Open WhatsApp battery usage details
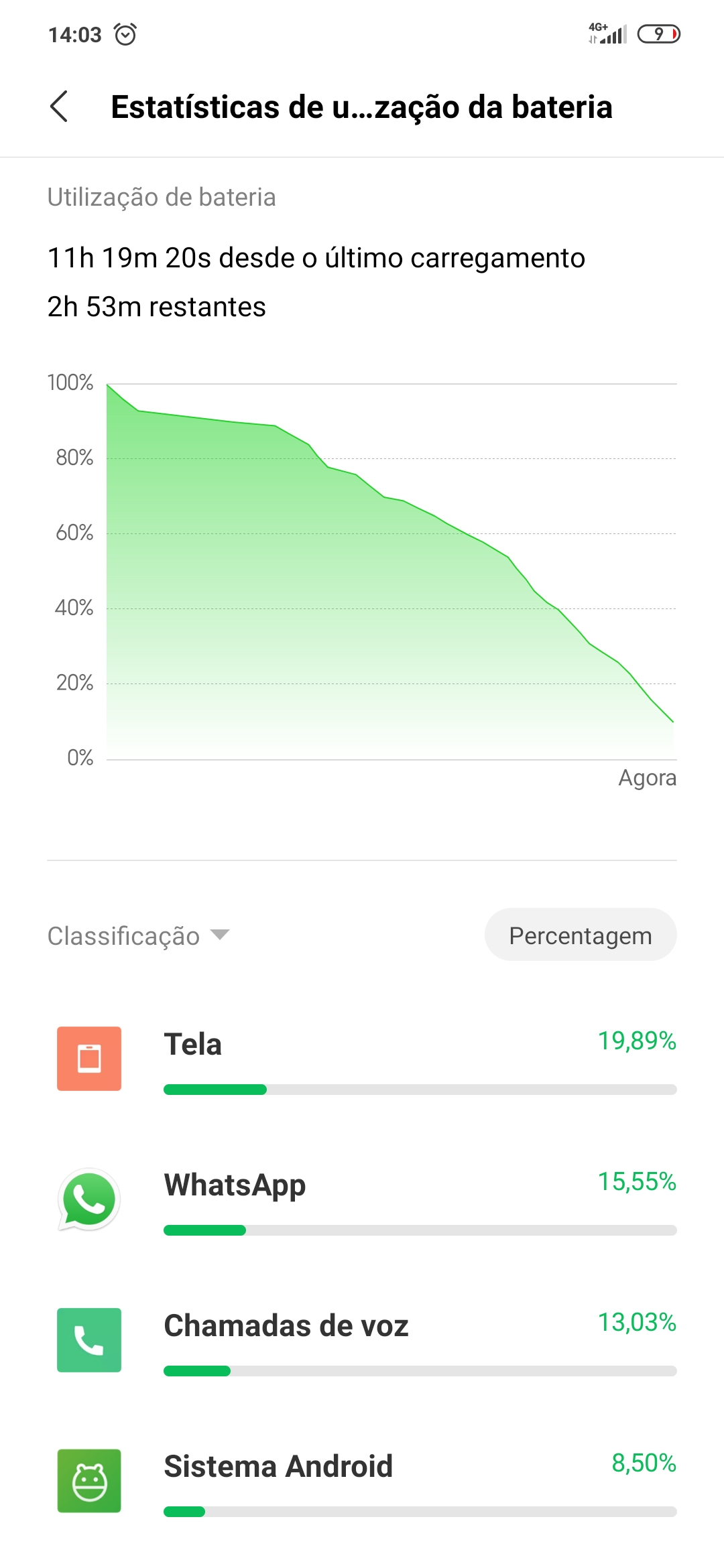The height and width of the screenshot is (1568, 724). [362, 1199]
